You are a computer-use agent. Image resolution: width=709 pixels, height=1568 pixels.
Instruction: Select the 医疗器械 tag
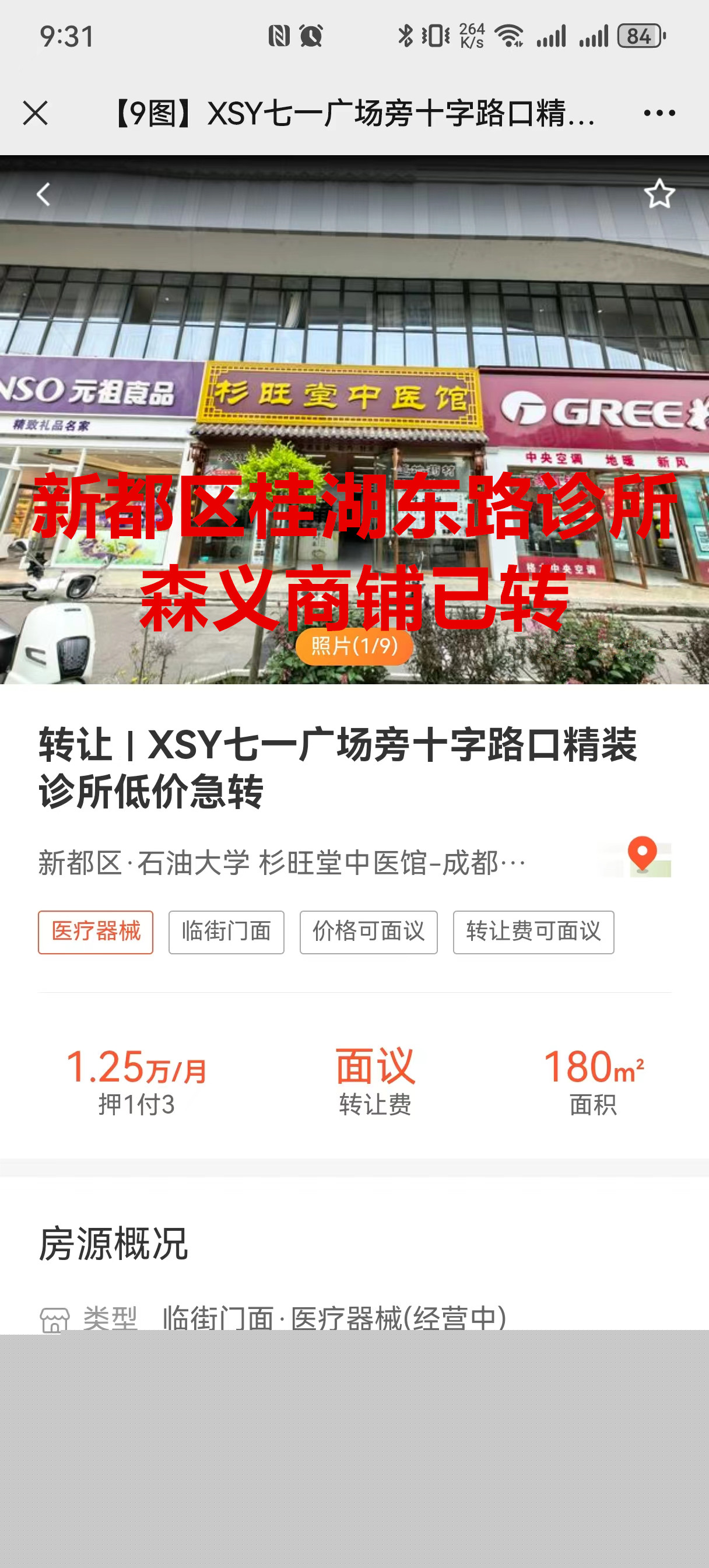tap(96, 932)
